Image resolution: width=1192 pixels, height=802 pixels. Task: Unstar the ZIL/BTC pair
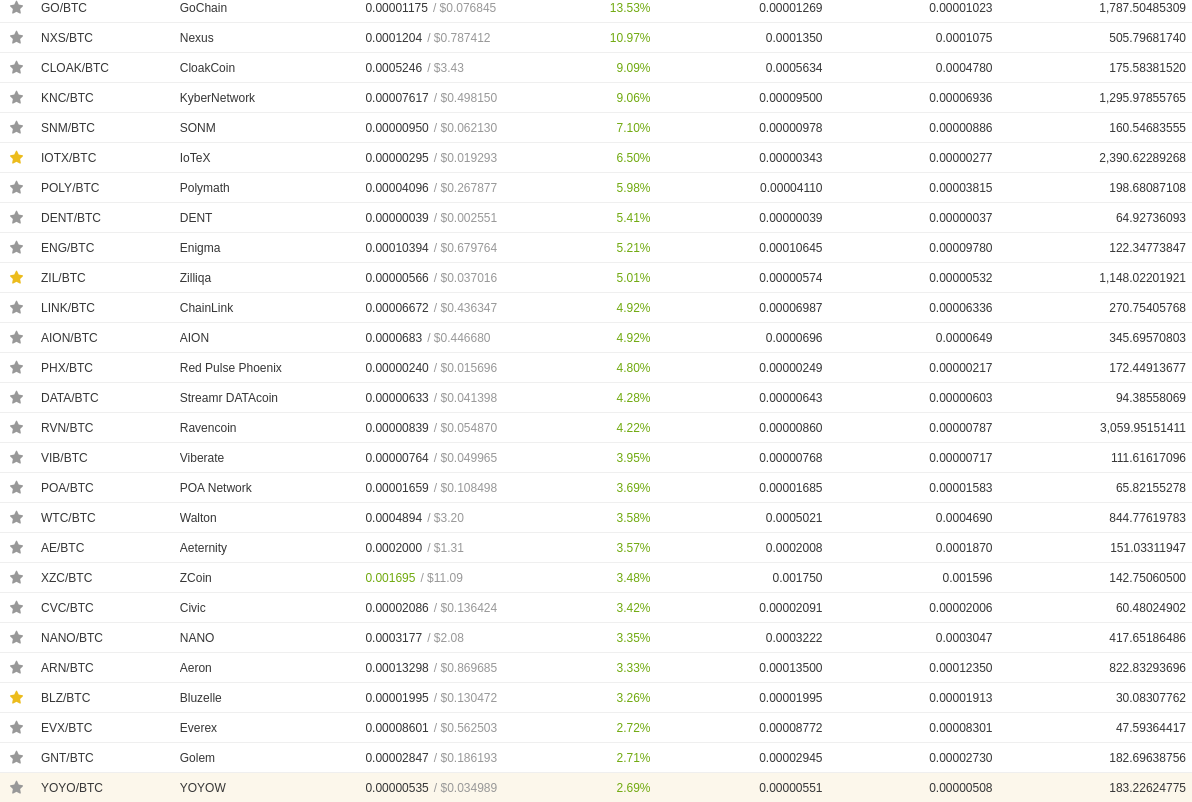(16, 278)
